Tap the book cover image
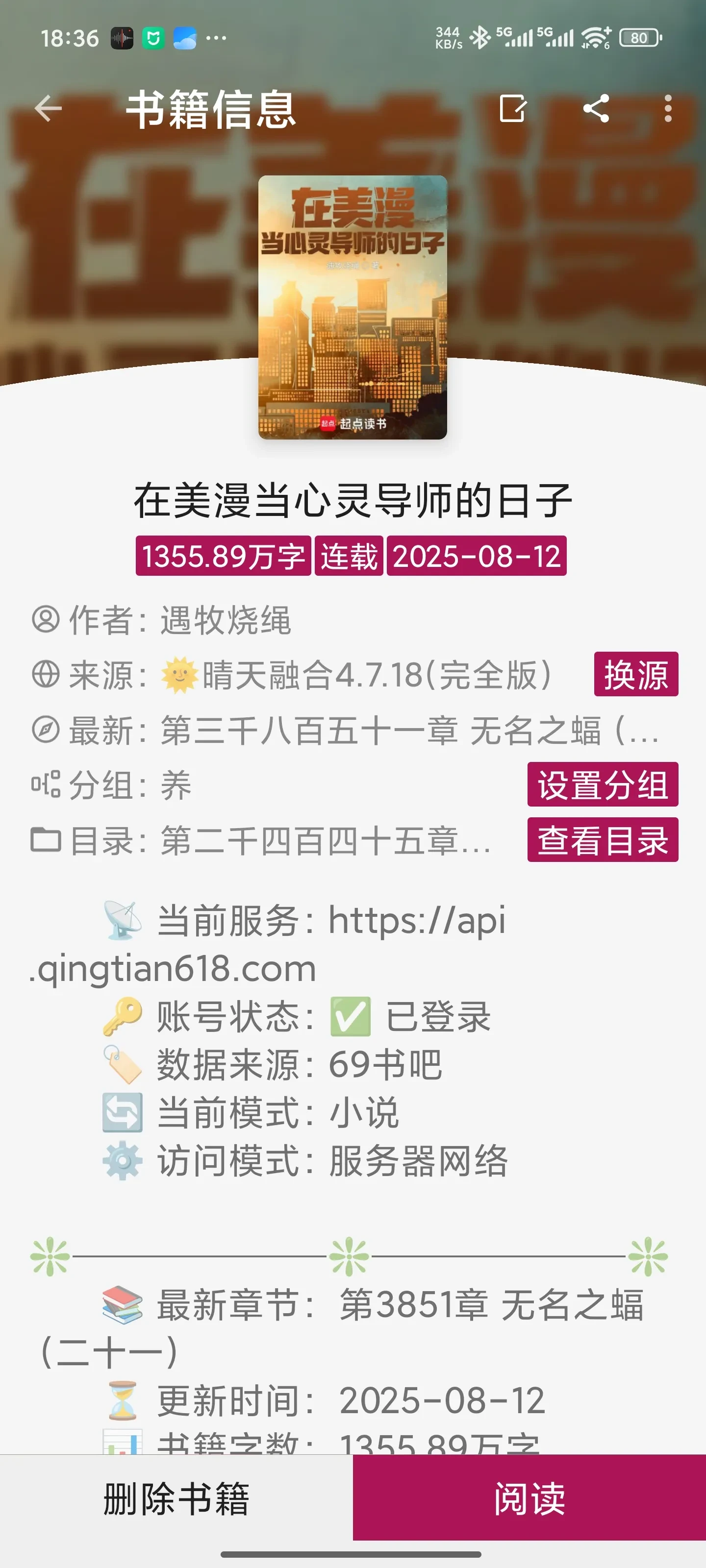This screenshot has width=706, height=1568. (x=352, y=307)
